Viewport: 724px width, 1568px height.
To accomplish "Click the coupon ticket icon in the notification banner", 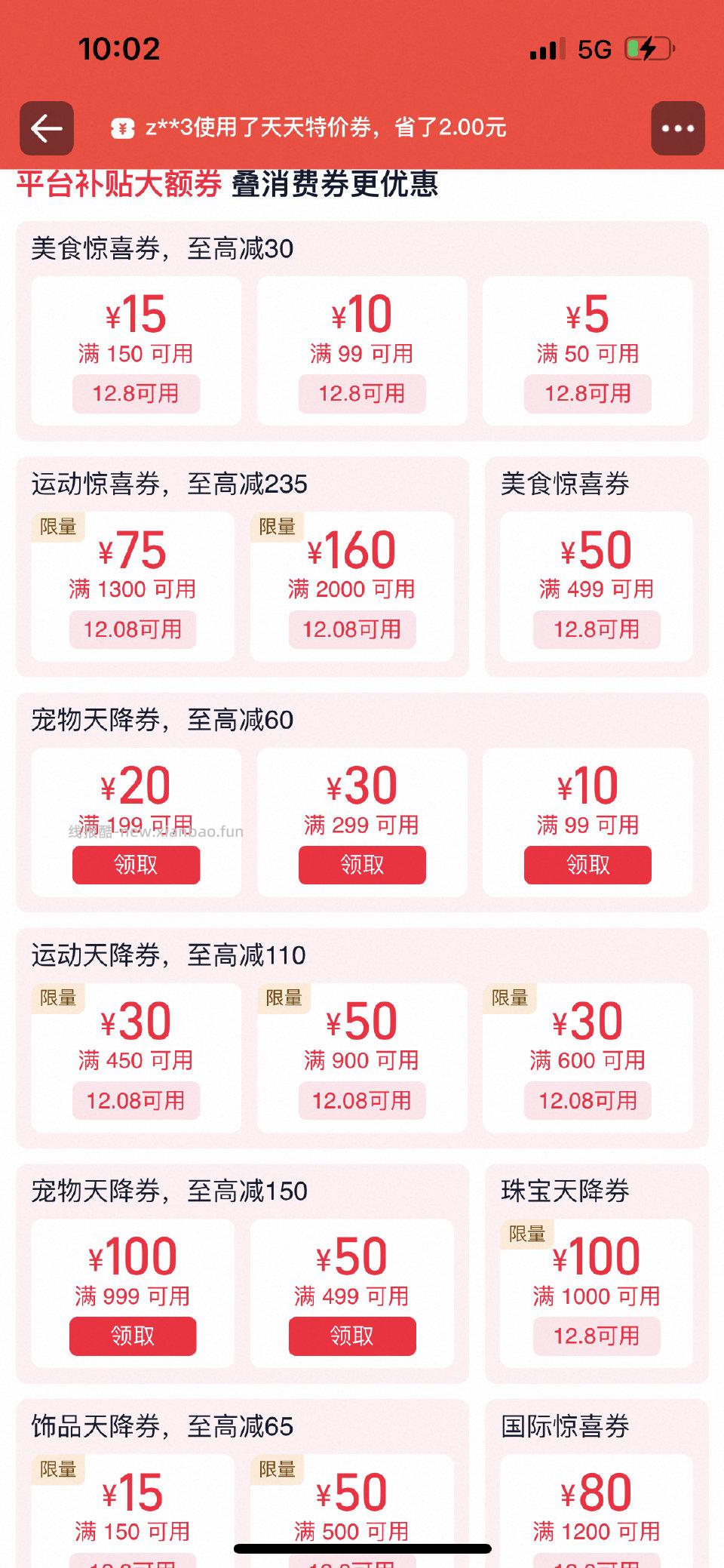I will [x=121, y=127].
